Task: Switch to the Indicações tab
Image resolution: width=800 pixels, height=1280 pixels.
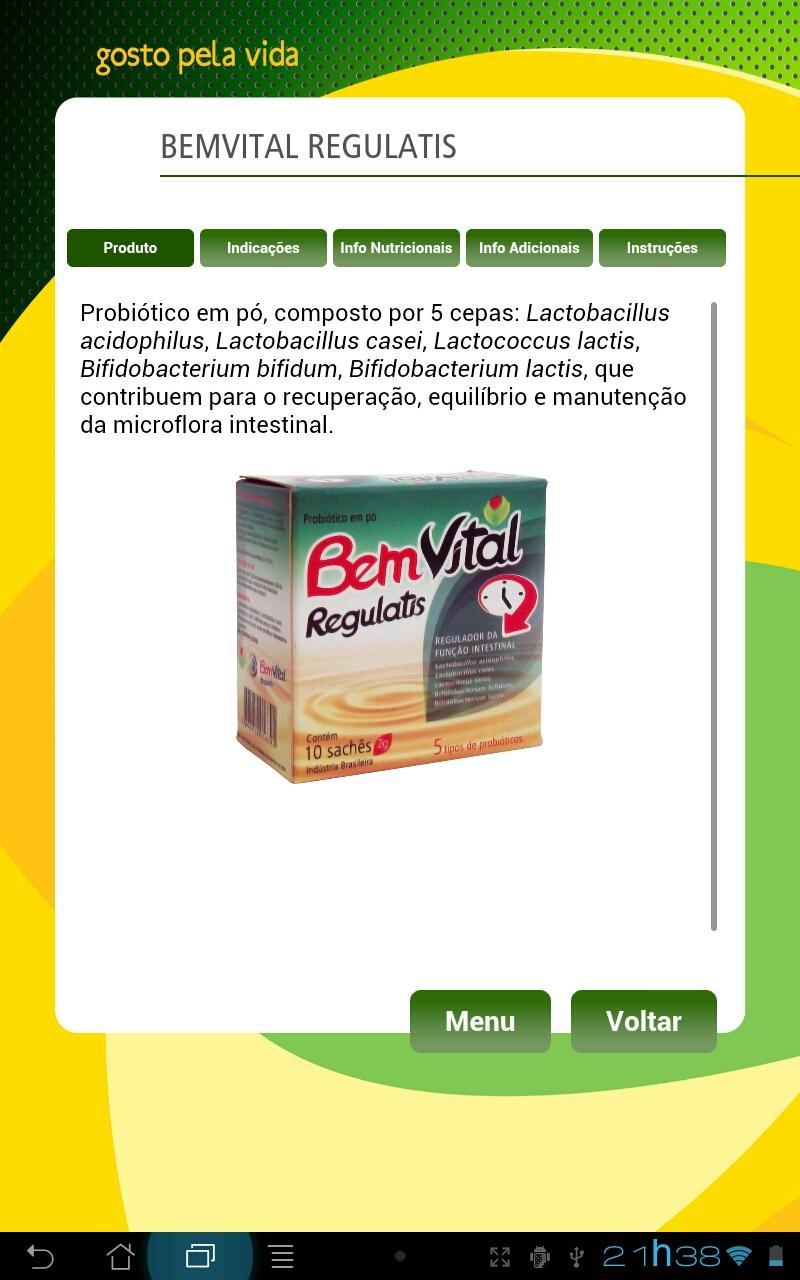Action: [x=263, y=247]
